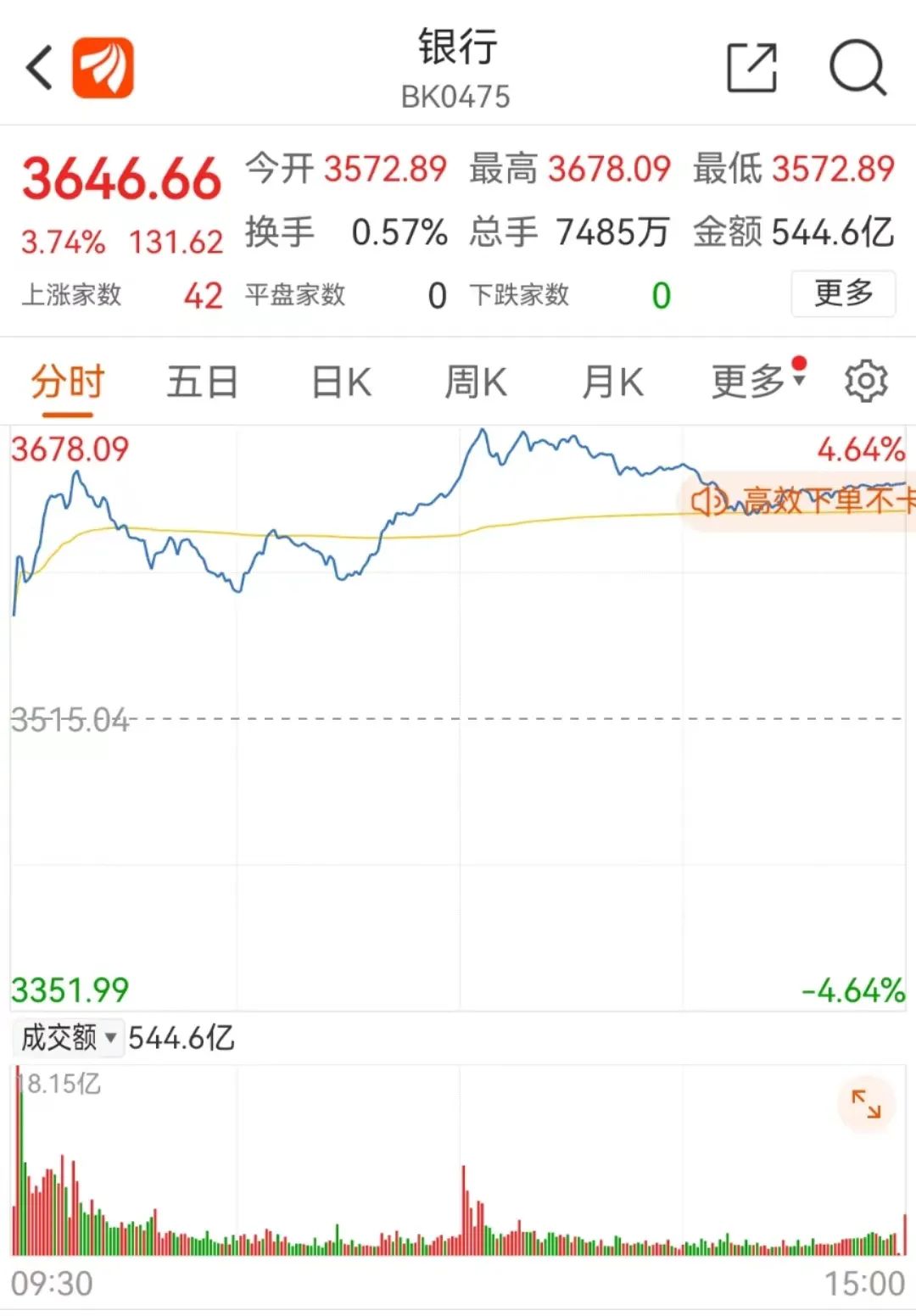The image size is (916, 1316).
Task: Open the 成交额 indicator dropdown
Action: coord(66,1037)
